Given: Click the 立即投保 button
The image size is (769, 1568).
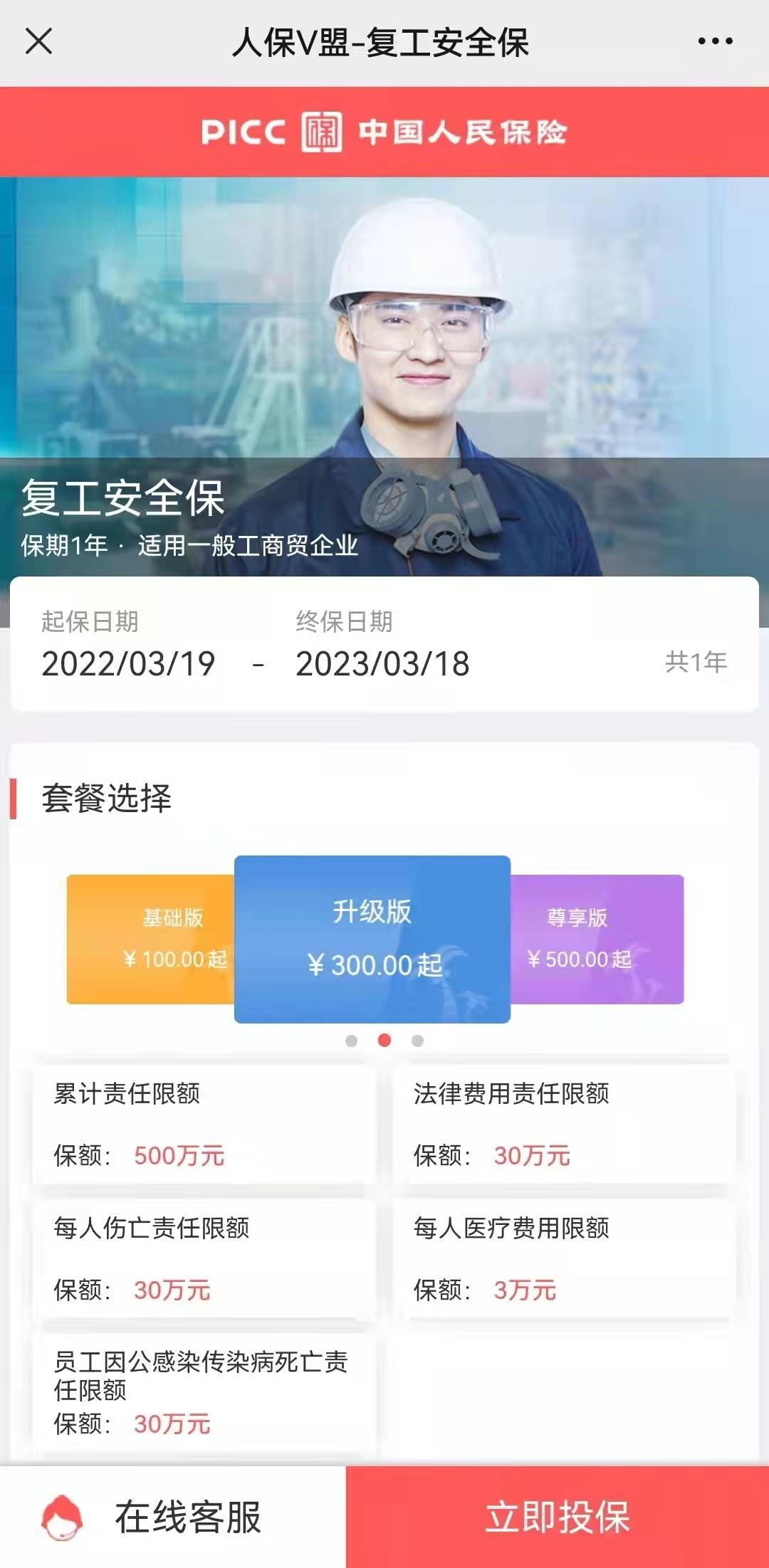Looking at the screenshot, I should [558, 1514].
